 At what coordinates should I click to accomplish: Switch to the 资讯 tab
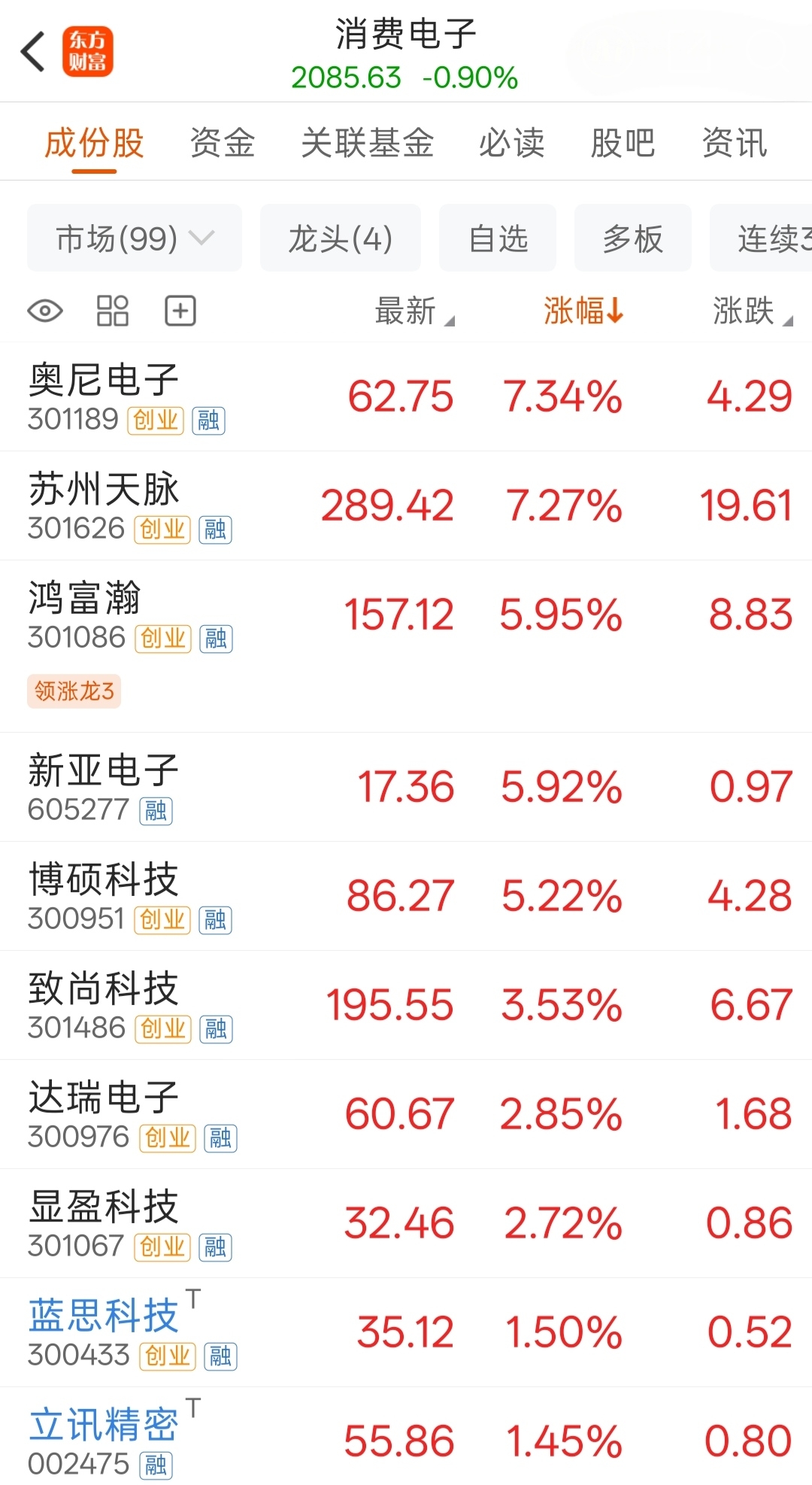(x=735, y=142)
